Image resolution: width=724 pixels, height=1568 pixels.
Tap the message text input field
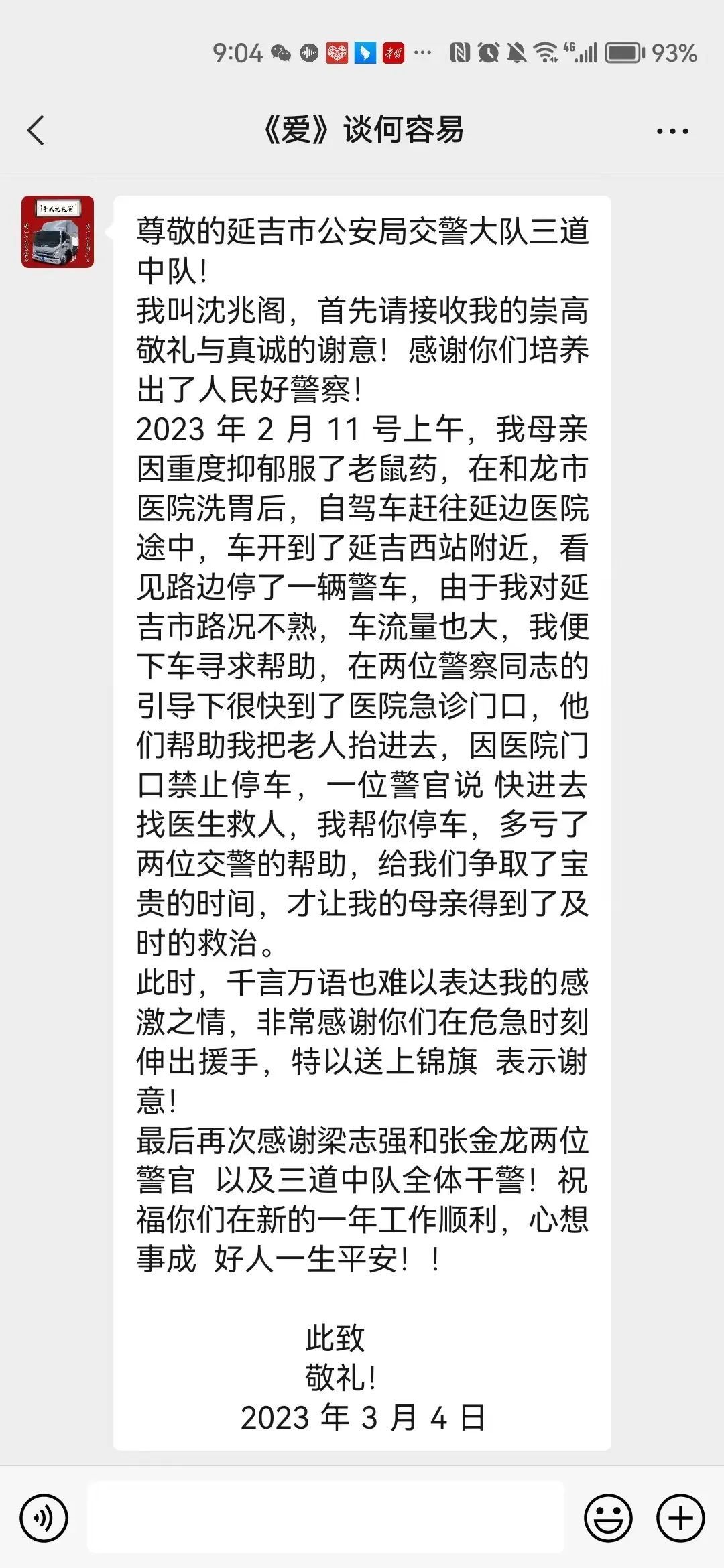pyautogui.click(x=326, y=1518)
